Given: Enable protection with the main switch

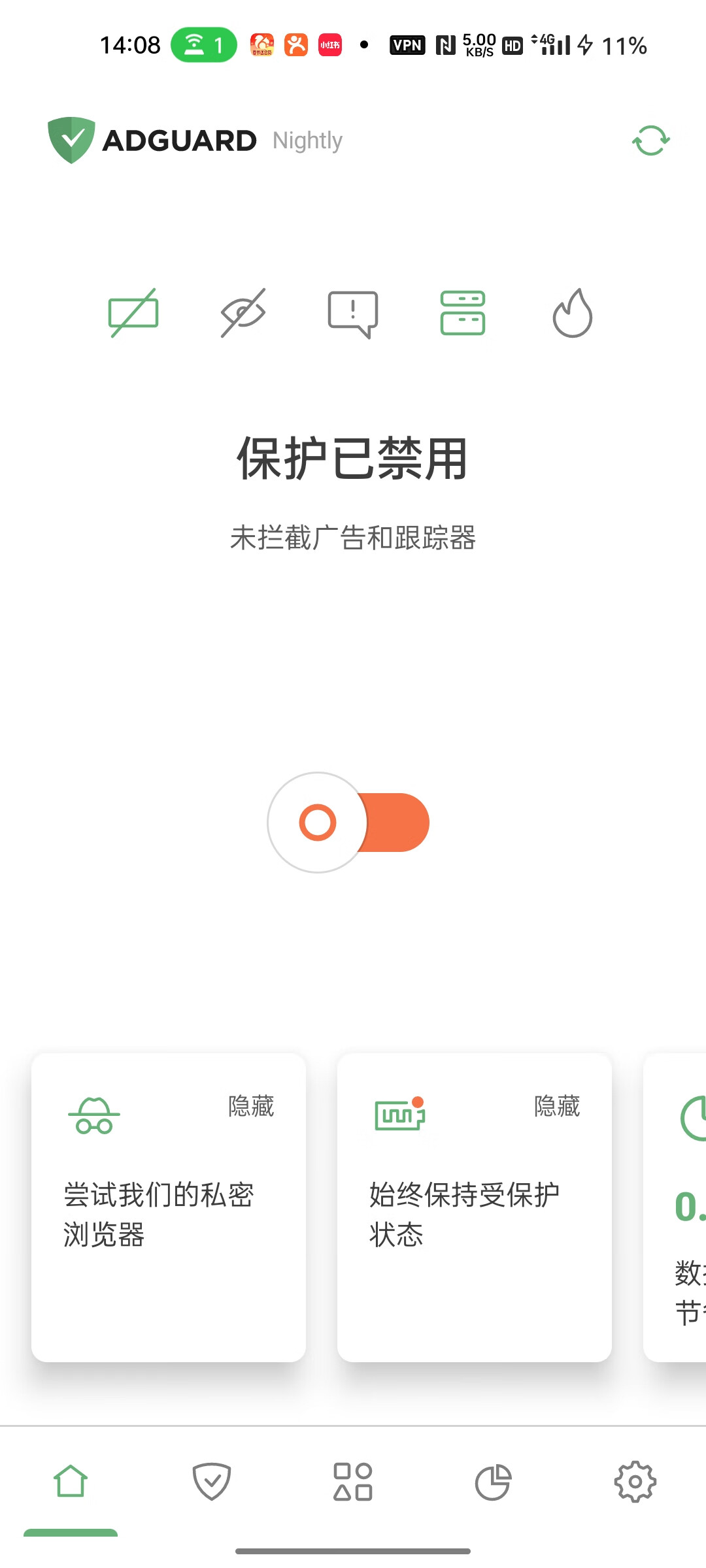Looking at the screenshot, I should click(348, 823).
